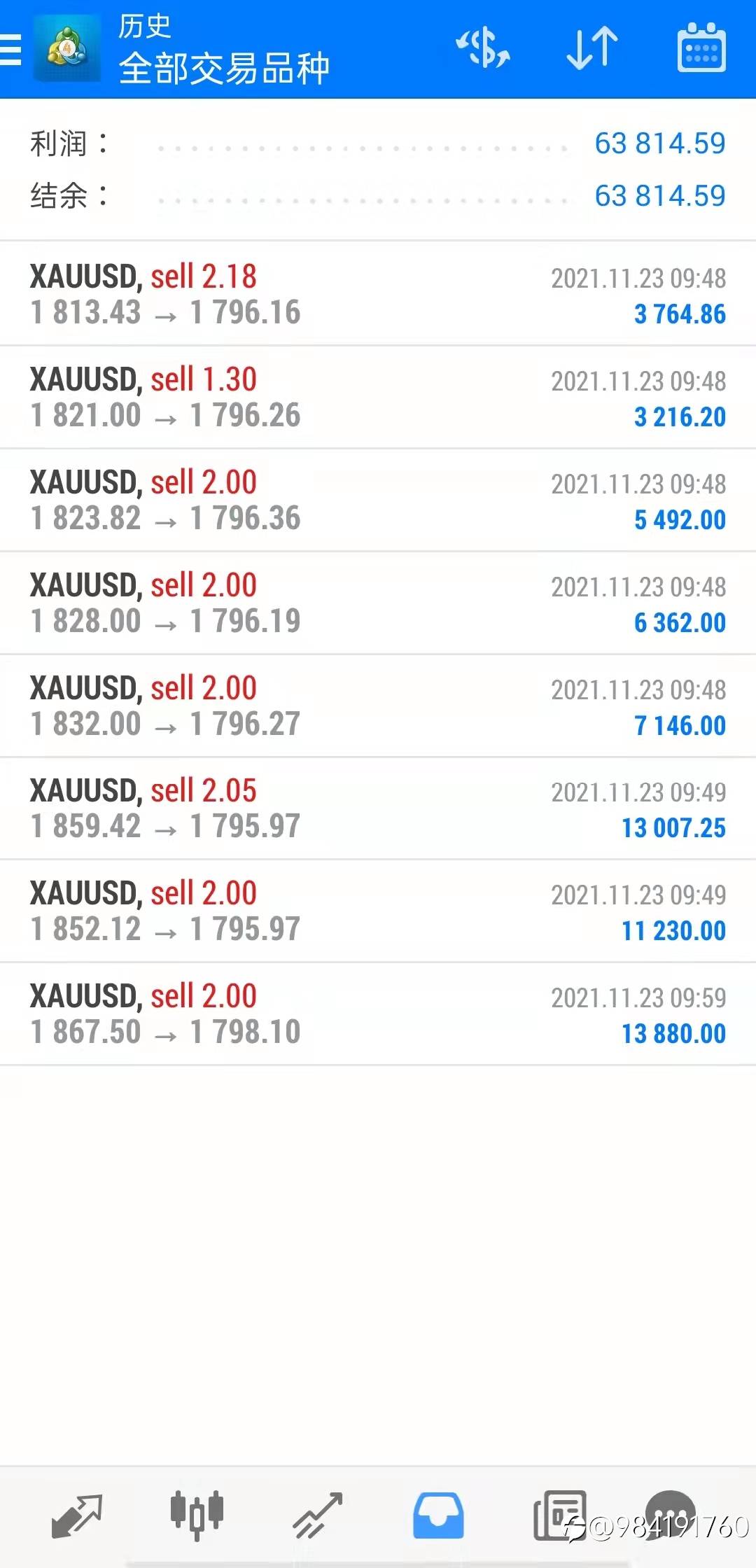Open the sell 2.05 trade at 1859.42
This screenshot has width=756, height=1568.
[378, 808]
